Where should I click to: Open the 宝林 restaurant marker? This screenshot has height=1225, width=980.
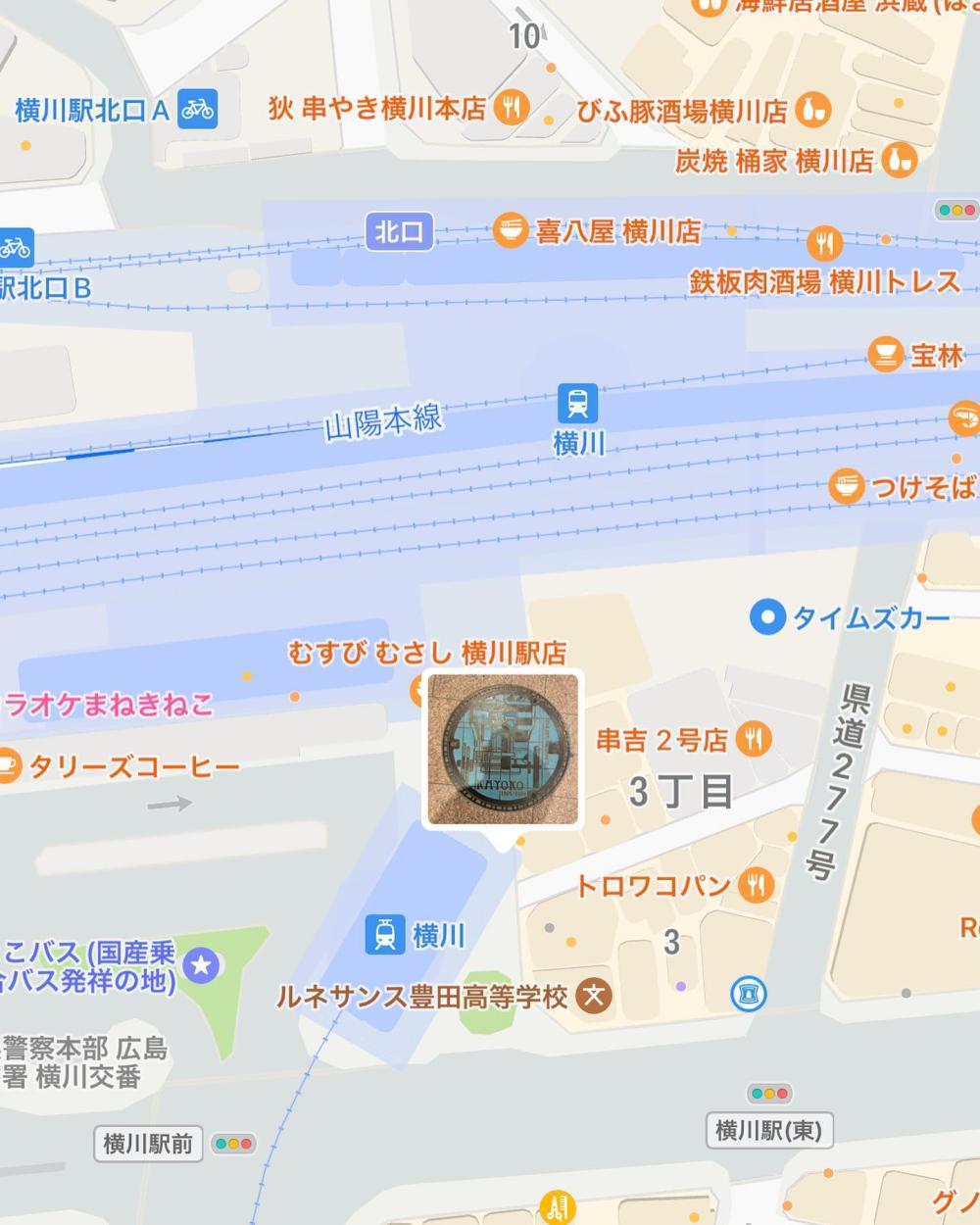tap(886, 355)
